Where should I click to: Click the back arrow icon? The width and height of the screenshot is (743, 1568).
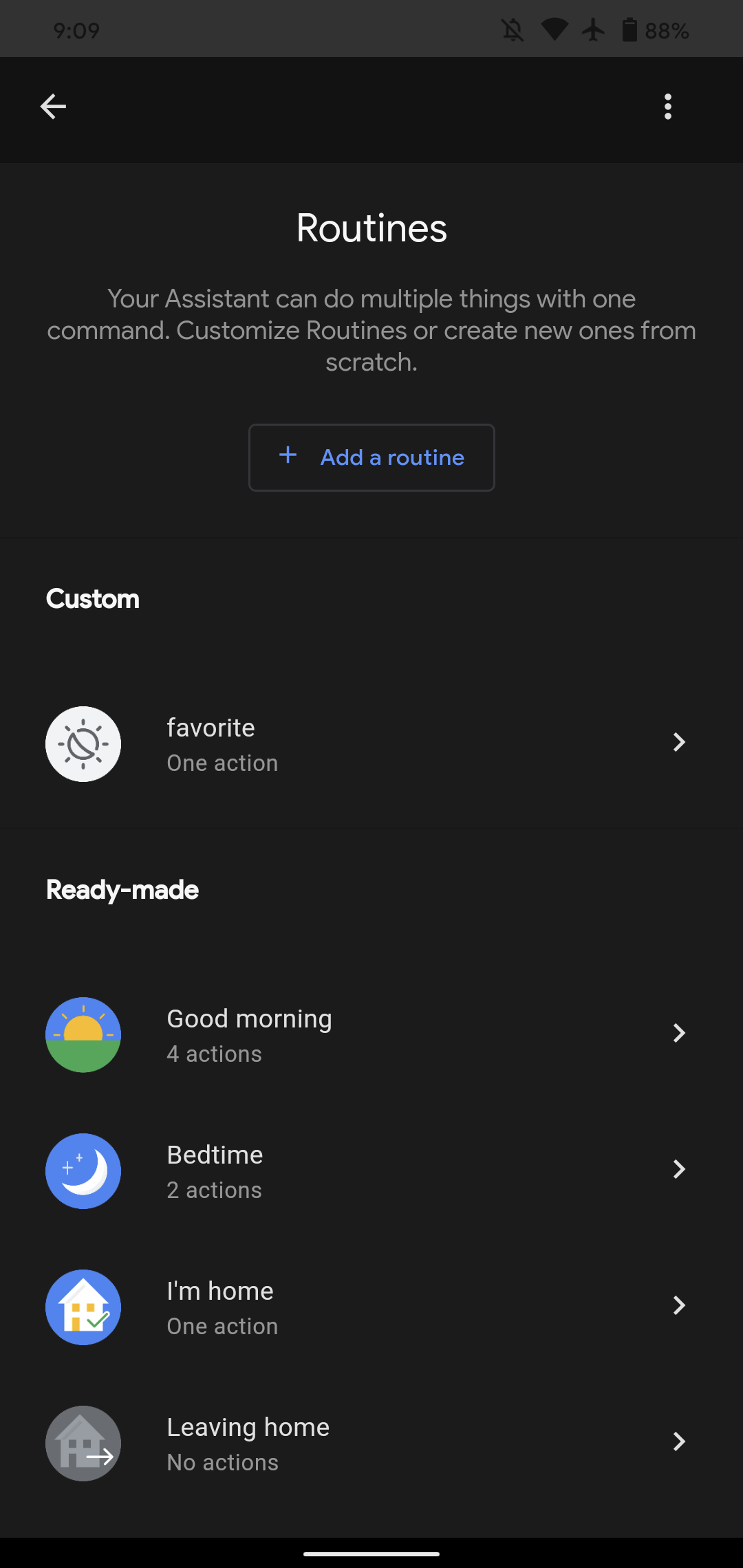[x=53, y=107]
